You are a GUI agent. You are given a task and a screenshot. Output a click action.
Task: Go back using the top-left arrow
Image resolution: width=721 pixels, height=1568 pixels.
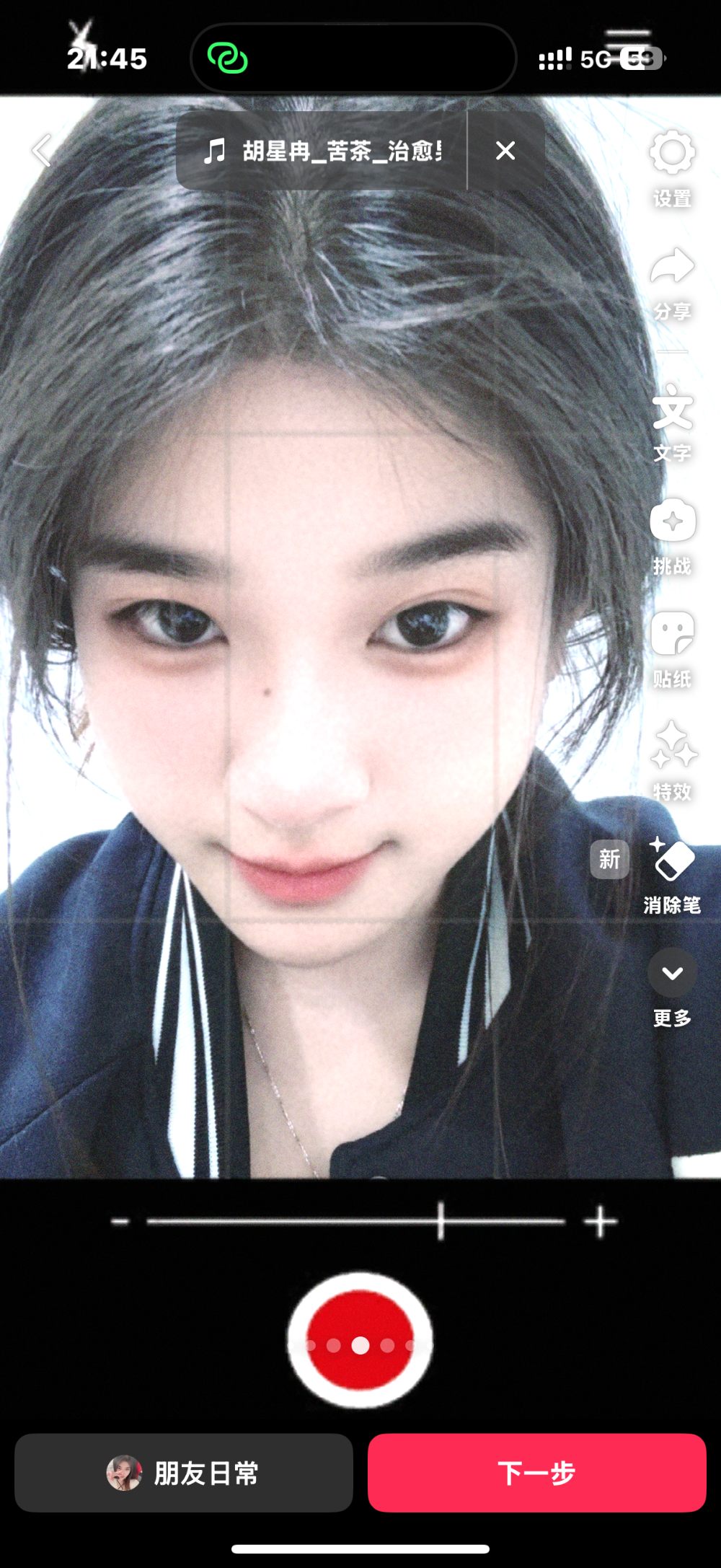click(42, 151)
